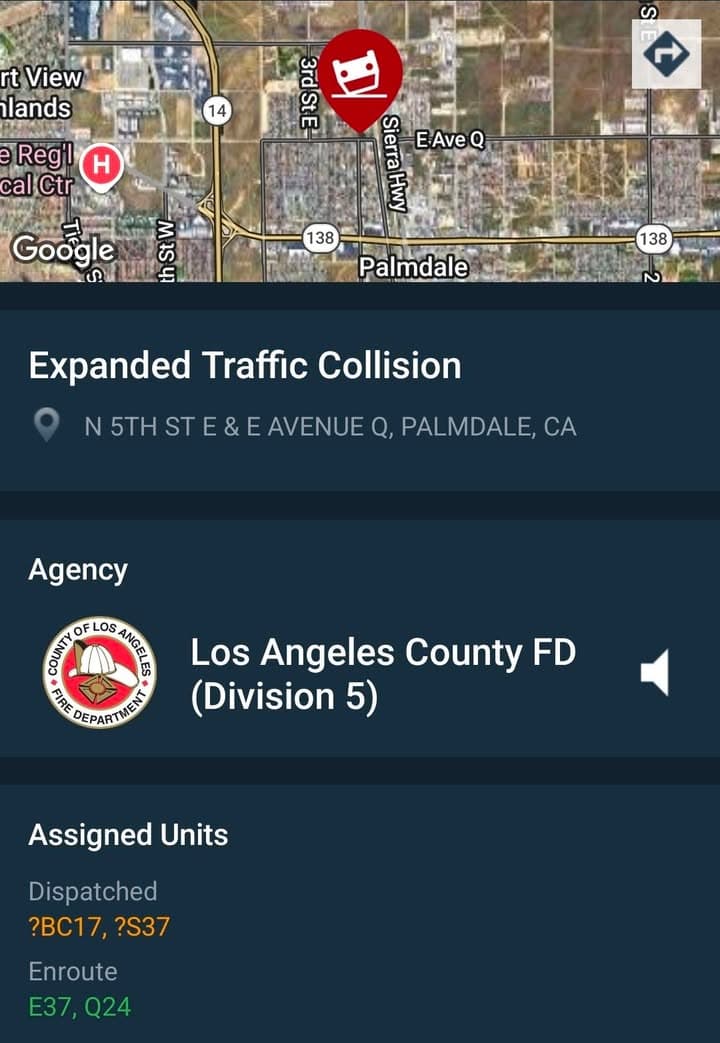Screen dimensions: 720x1043
Task: Click the Palmdale city label on the map
Action: tap(415, 266)
